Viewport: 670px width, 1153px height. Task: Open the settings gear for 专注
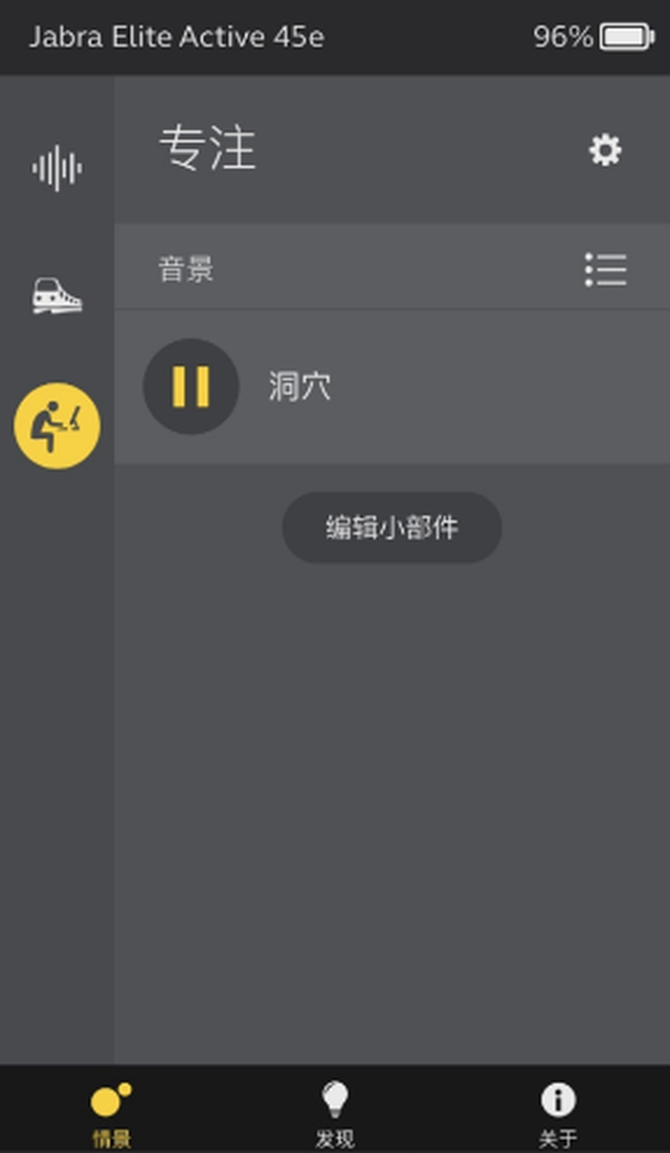[x=605, y=151]
